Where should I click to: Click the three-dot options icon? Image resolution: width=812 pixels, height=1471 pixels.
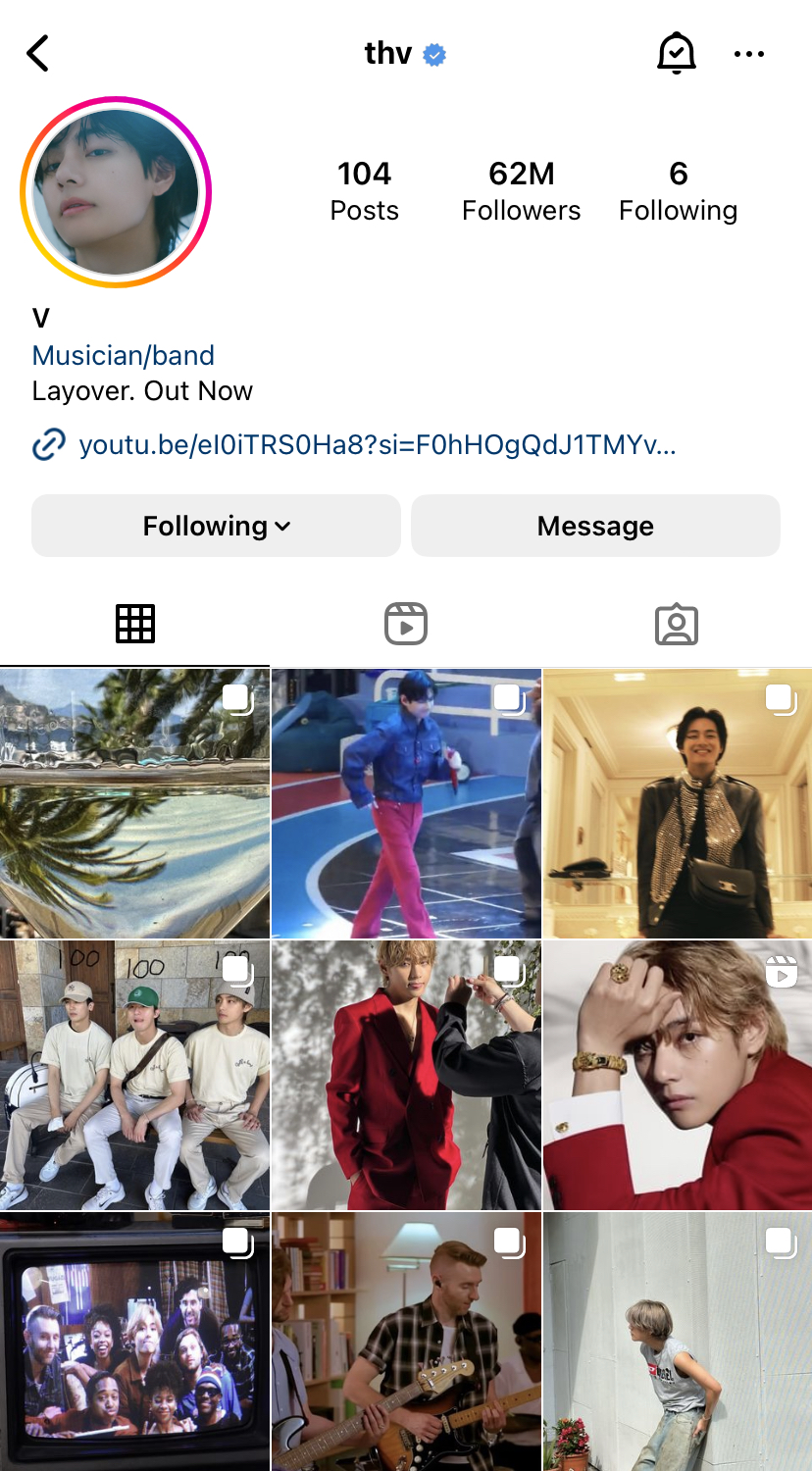coord(749,54)
